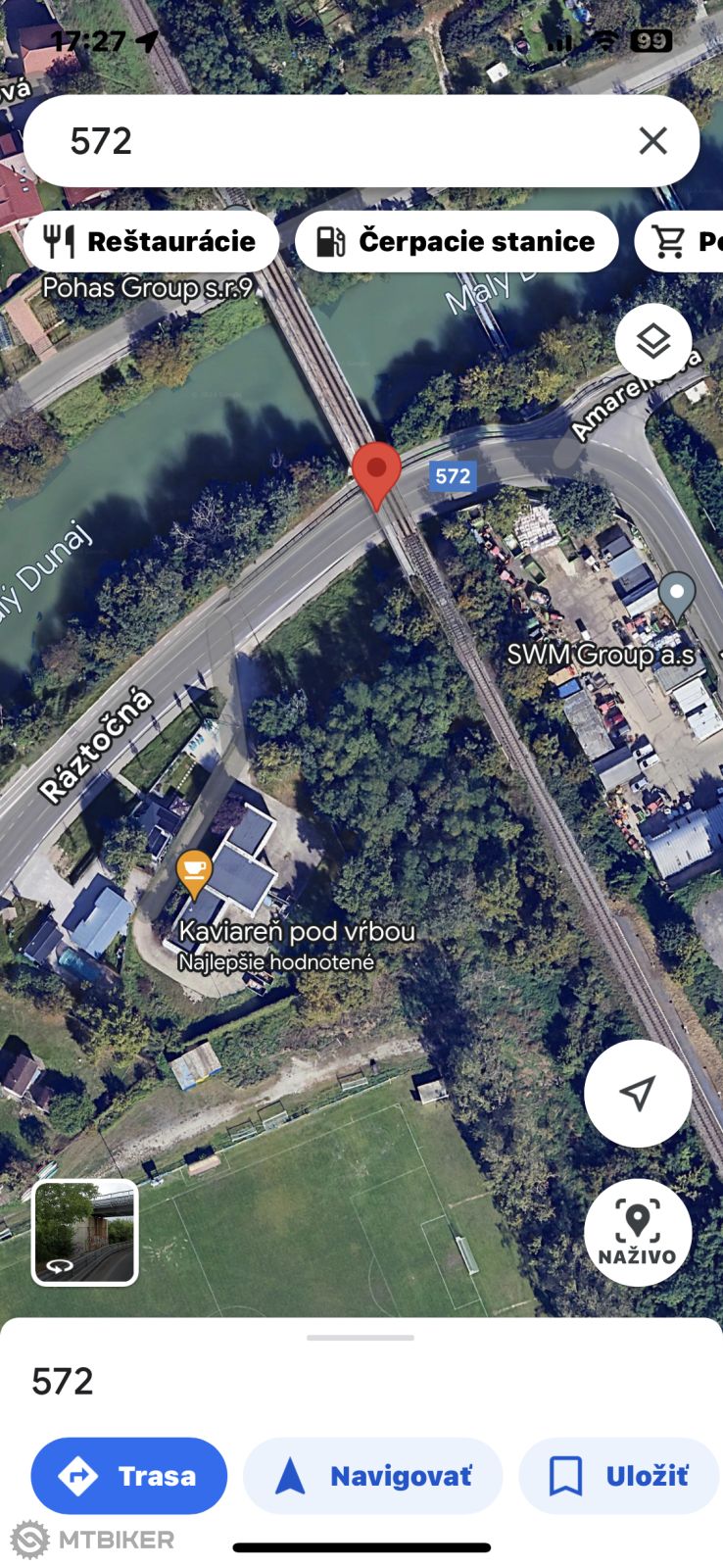Open Kaviareň pod vŕbou place marker
The image size is (723, 1568).
(194, 871)
